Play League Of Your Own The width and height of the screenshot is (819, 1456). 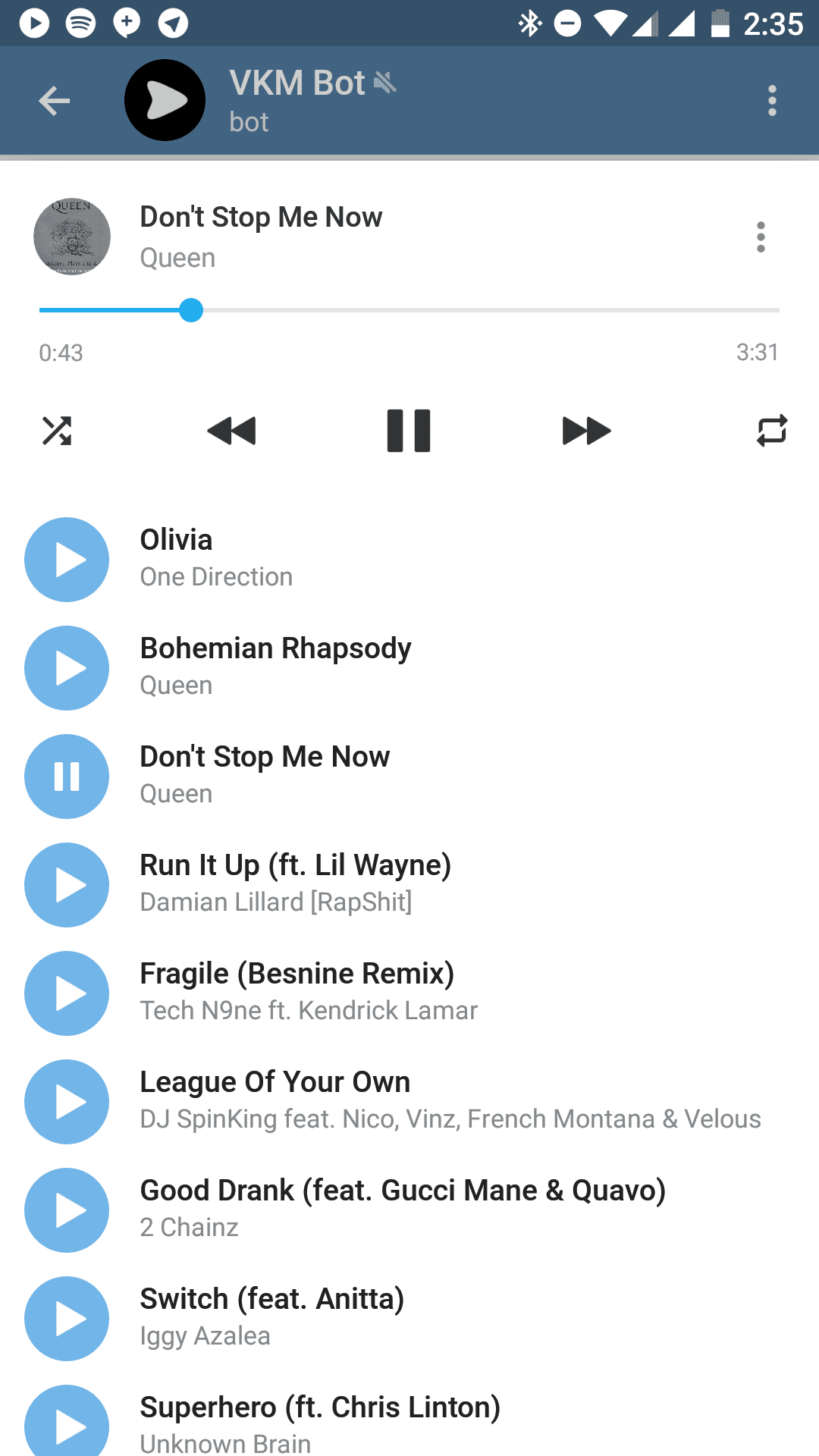[x=67, y=1102]
